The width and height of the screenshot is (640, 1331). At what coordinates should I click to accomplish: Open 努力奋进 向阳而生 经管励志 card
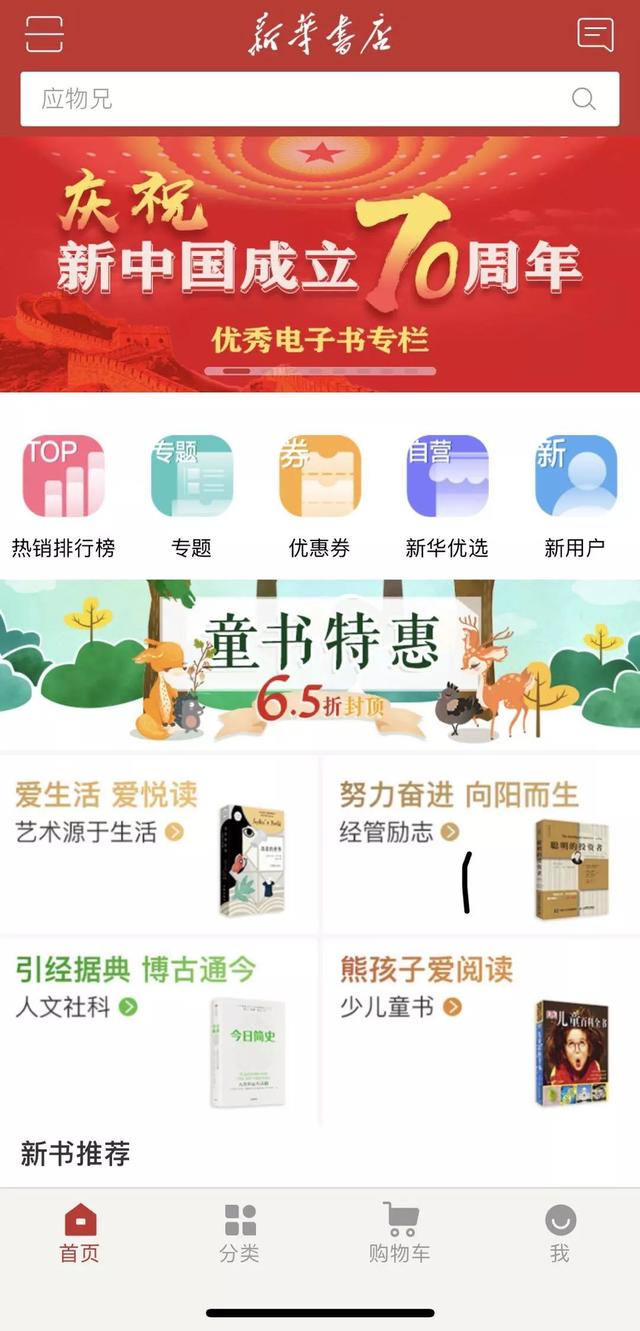481,845
